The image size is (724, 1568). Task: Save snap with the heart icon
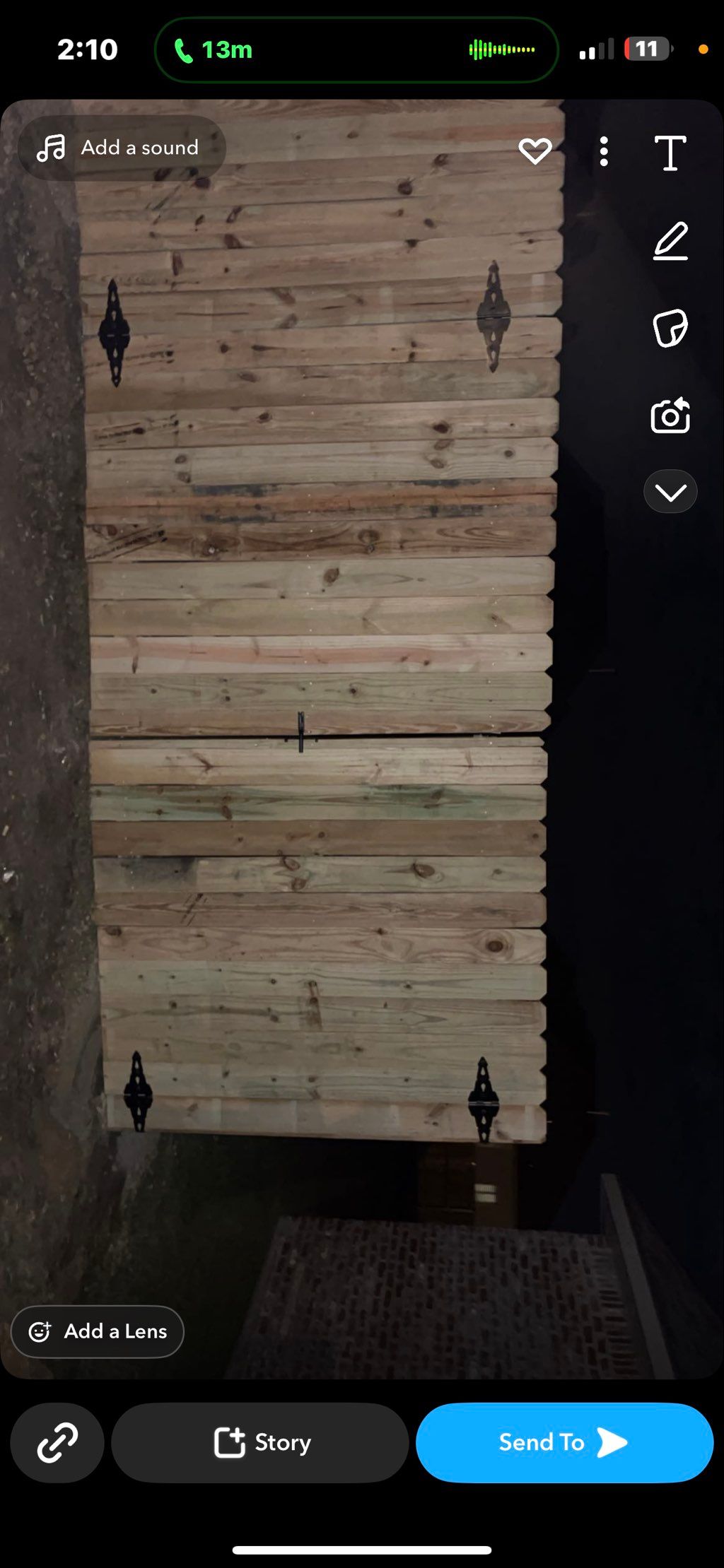click(x=535, y=151)
